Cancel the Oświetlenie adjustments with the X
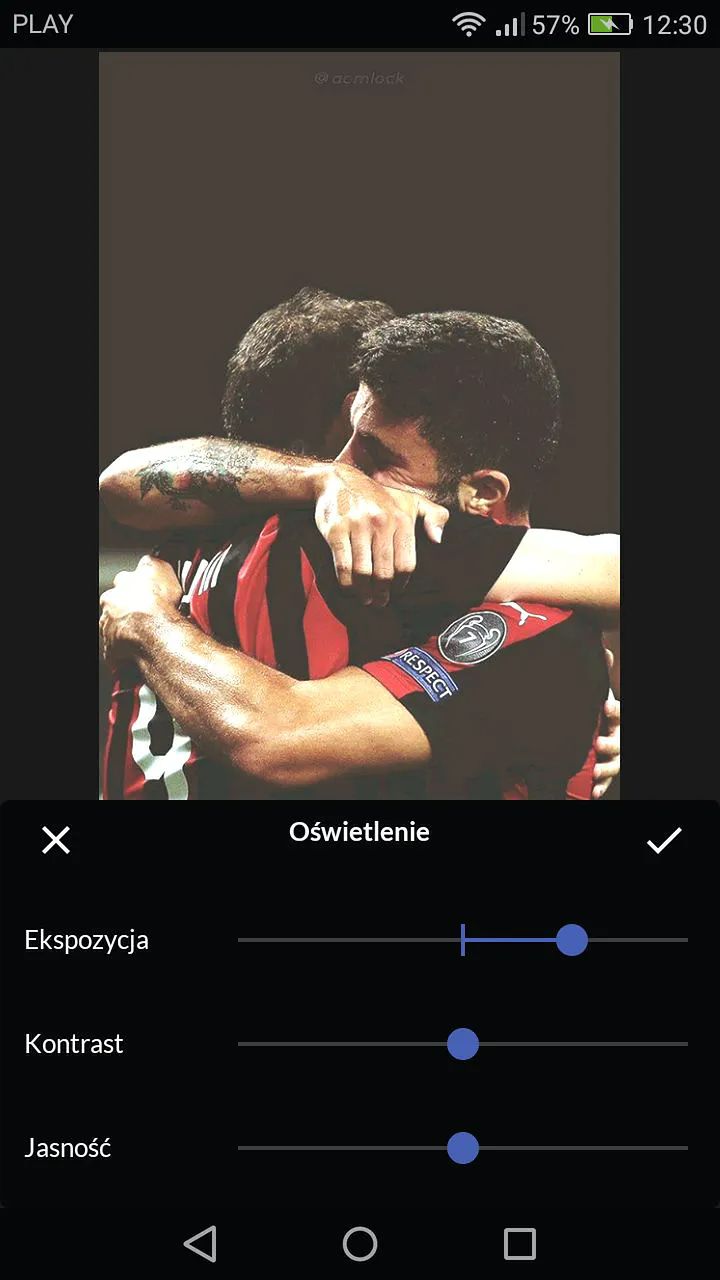Image resolution: width=720 pixels, height=1280 pixels. pos(56,840)
